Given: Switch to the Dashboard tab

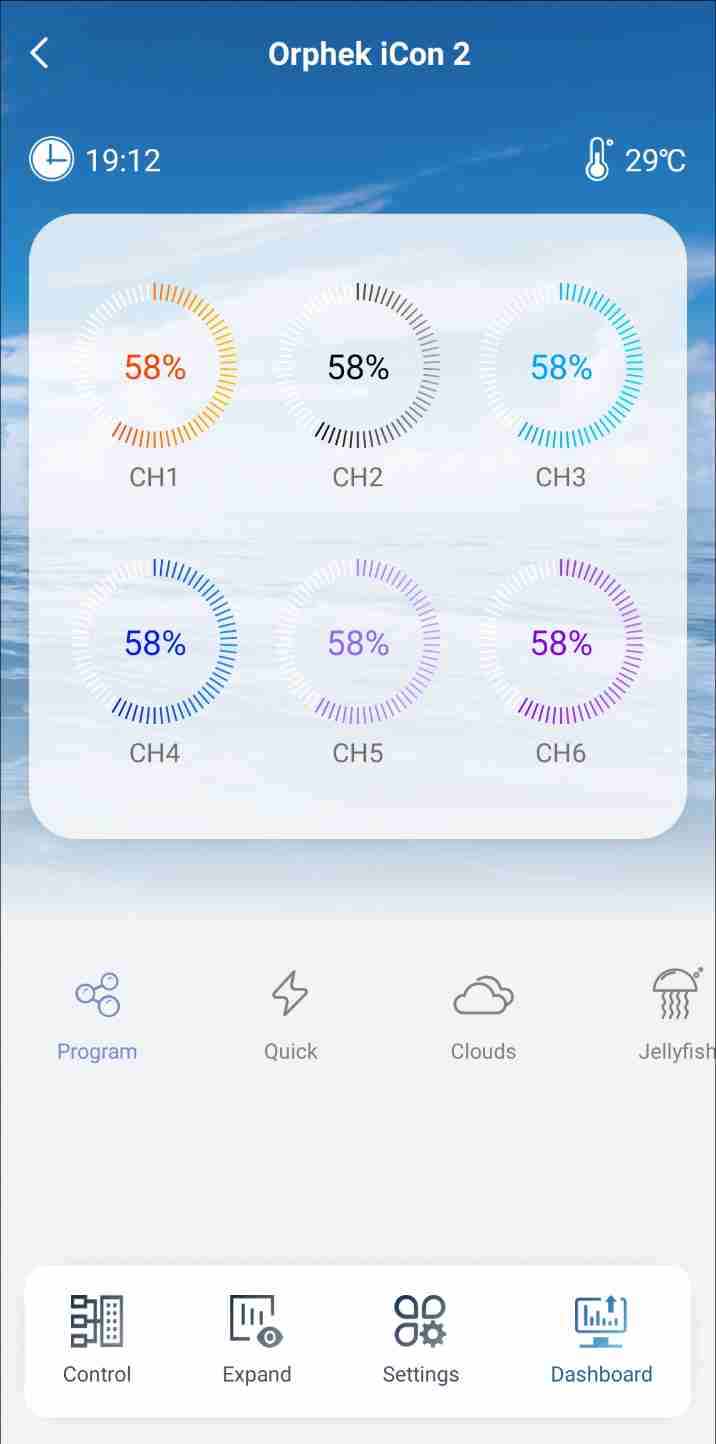Looking at the screenshot, I should point(601,1340).
